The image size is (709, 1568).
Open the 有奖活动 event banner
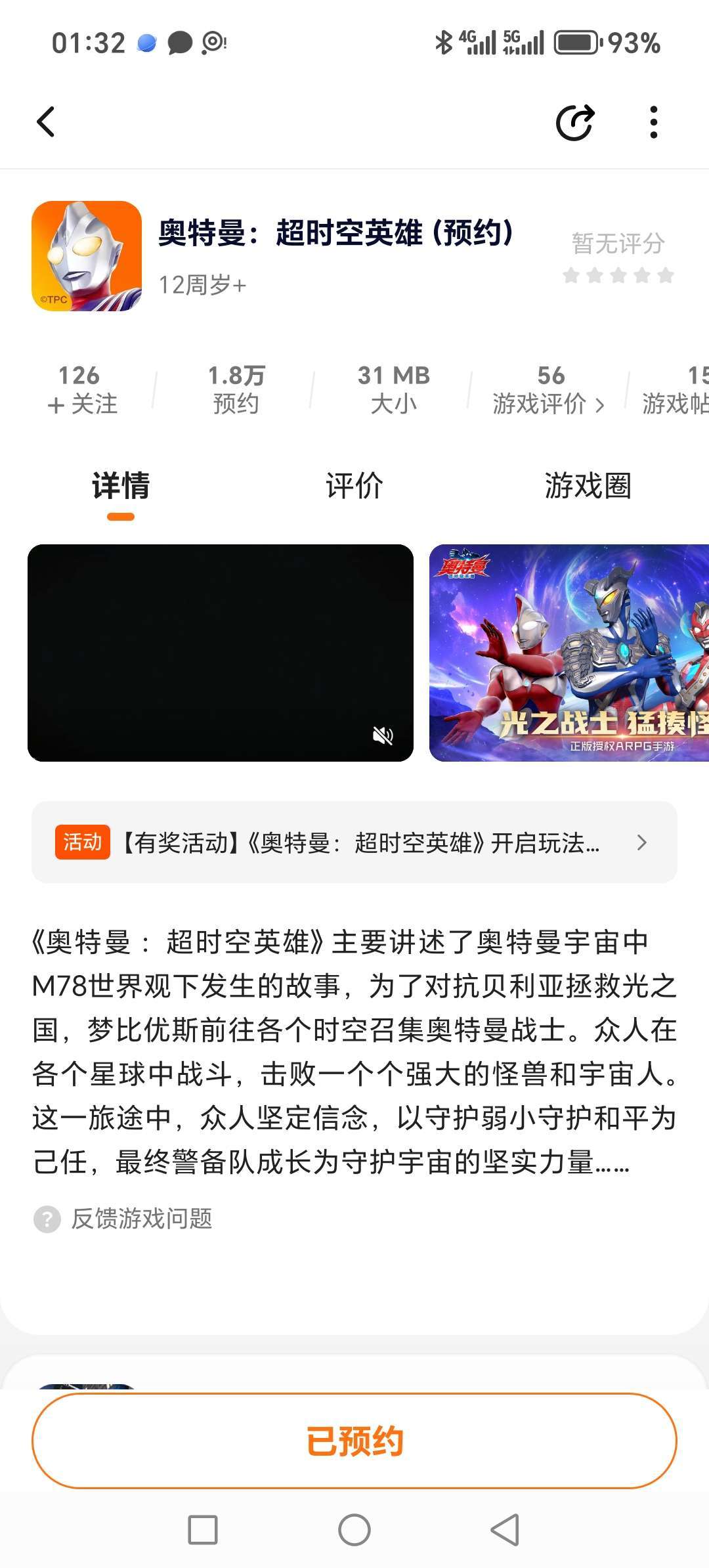click(354, 842)
